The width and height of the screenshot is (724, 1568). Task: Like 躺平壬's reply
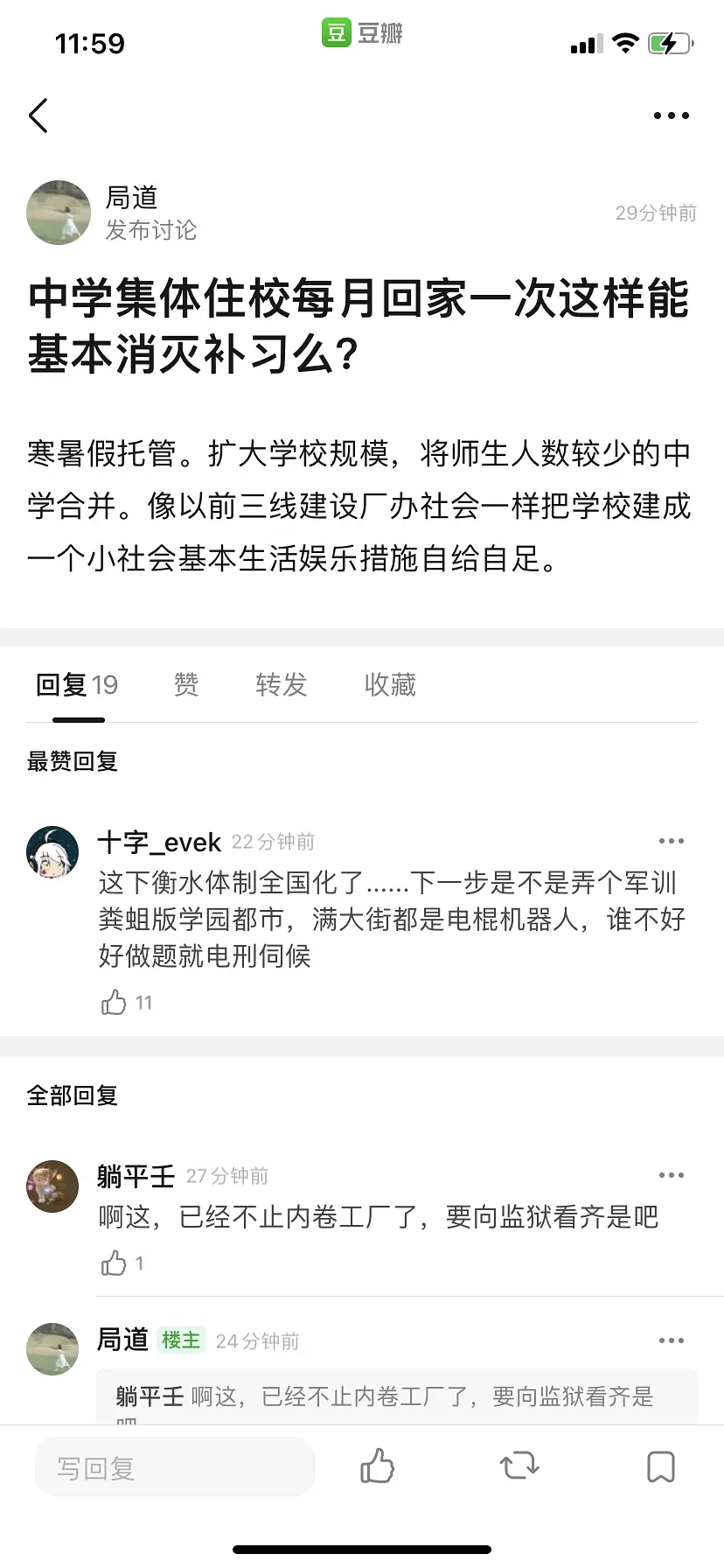pyautogui.click(x=115, y=1263)
